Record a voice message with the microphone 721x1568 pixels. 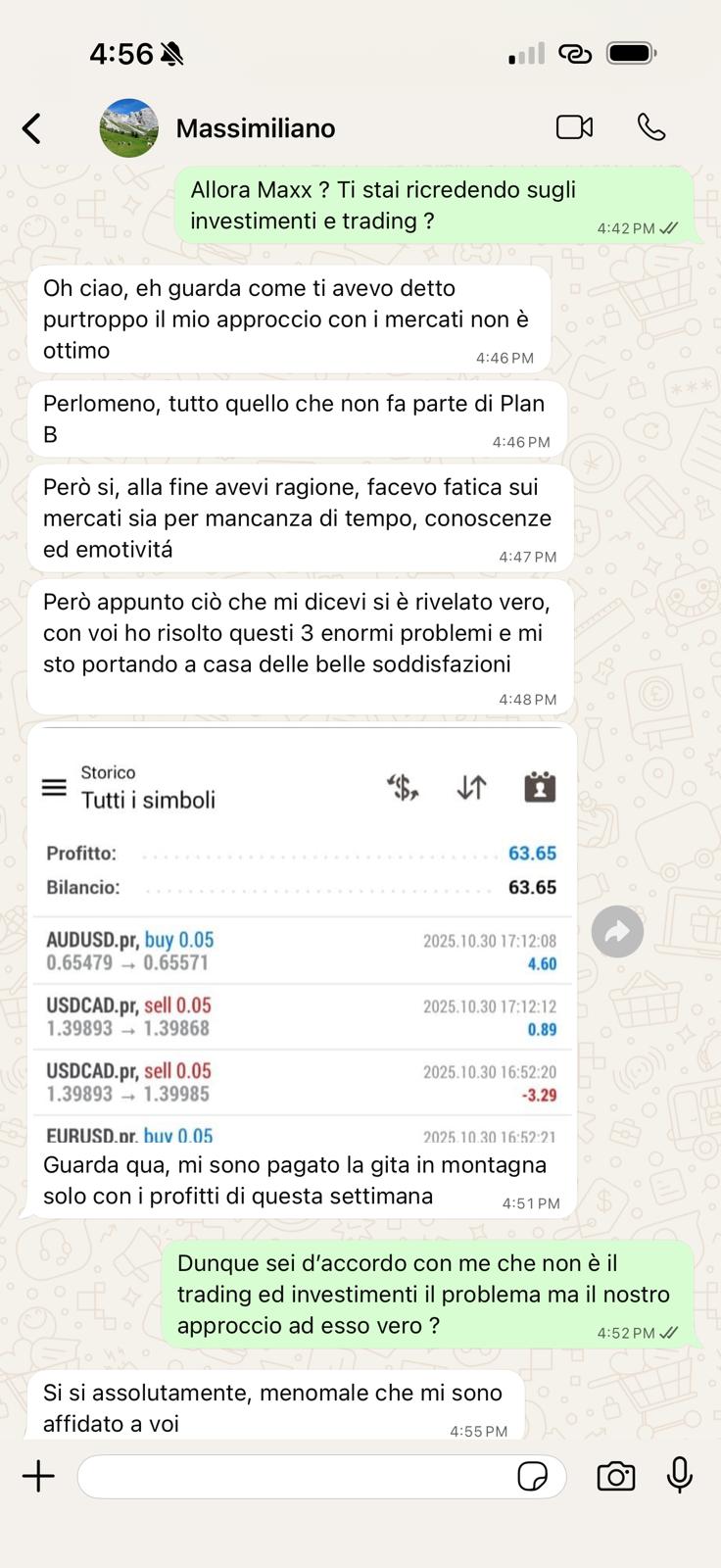[x=680, y=1475]
